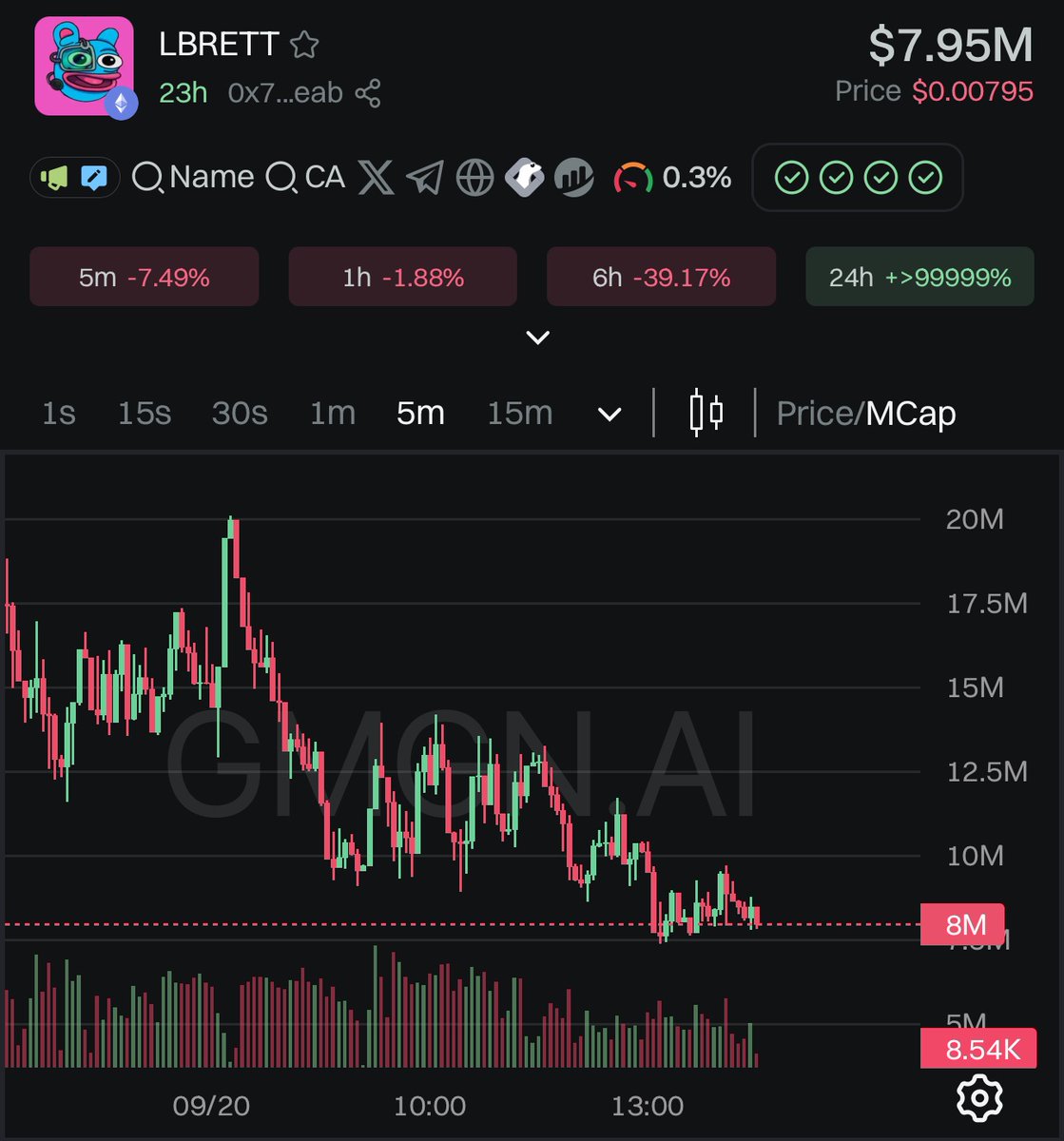The height and width of the screenshot is (1141, 1064).
Task: Open the token's X (Twitter) page
Action: click(x=376, y=177)
